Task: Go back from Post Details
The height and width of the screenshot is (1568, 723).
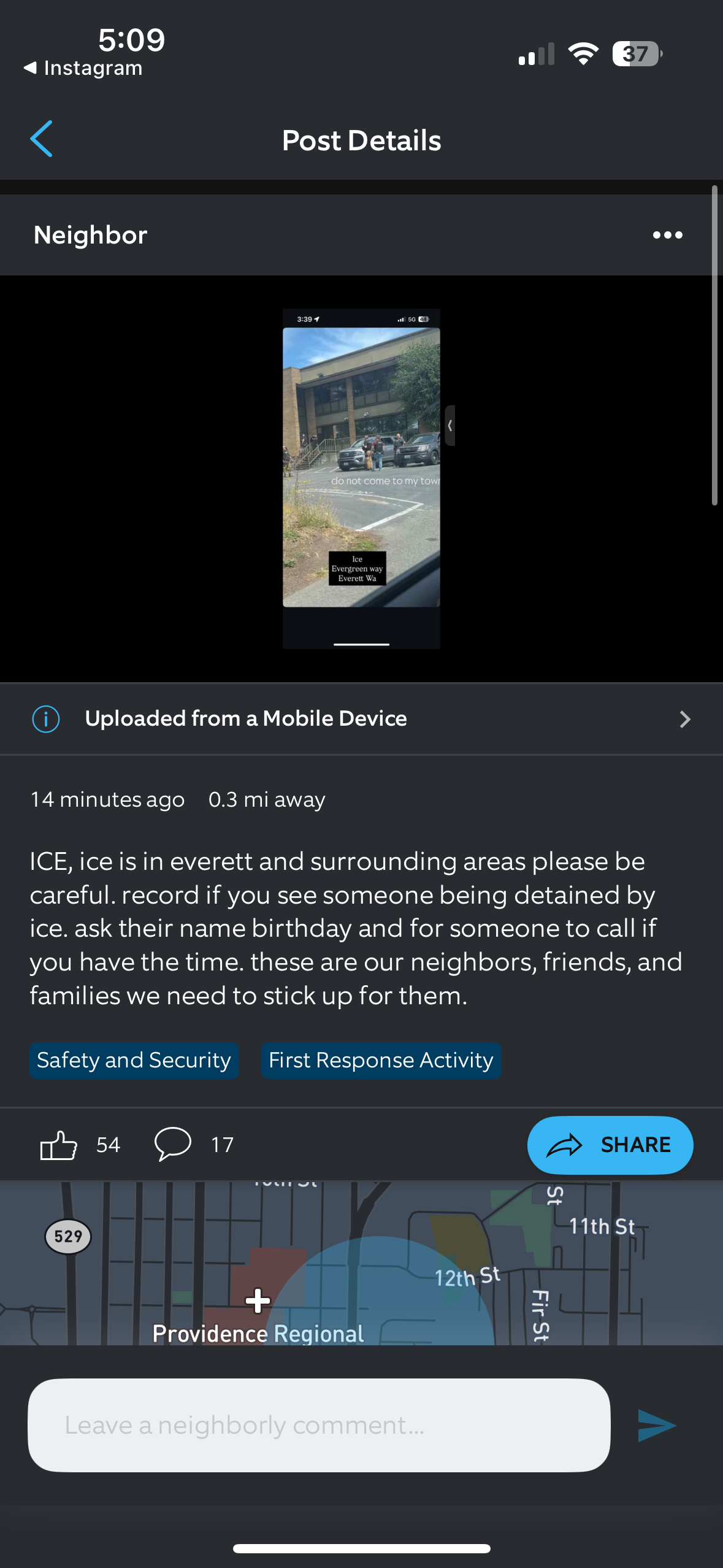Action: tap(42, 139)
